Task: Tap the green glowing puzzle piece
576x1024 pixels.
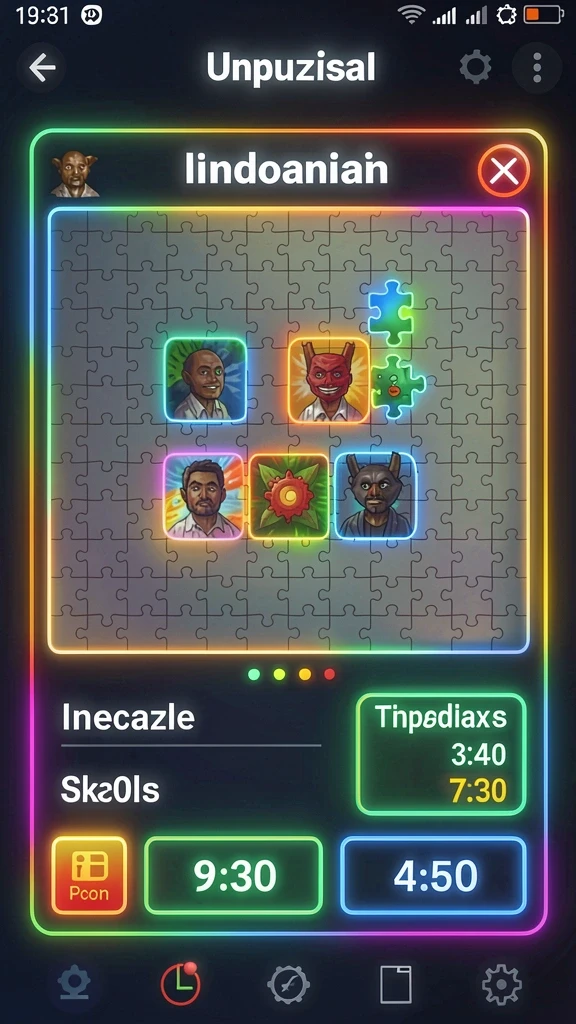Action: click(x=398, y=387)
